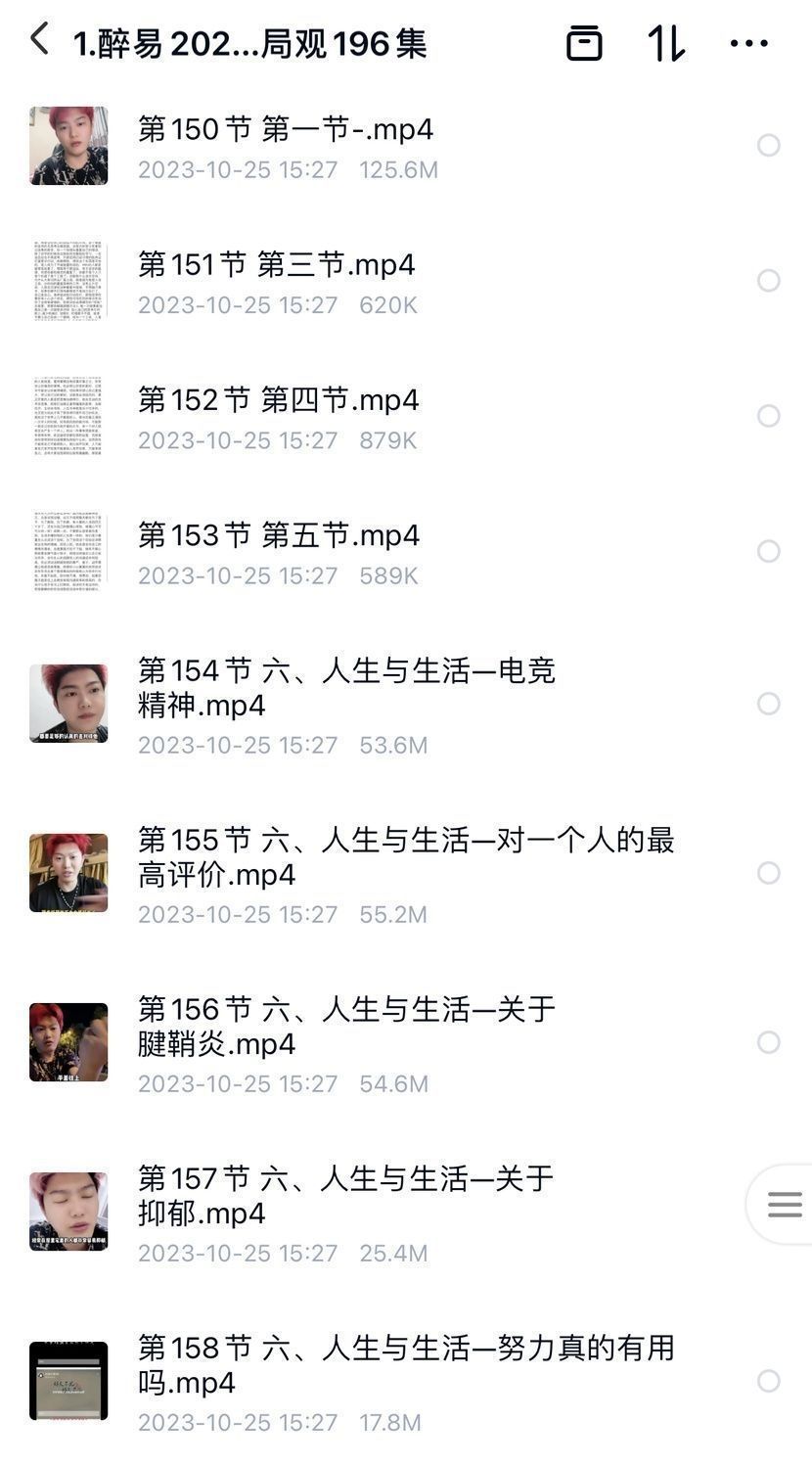The width and height of the screenshot is (812, 1466).
Task: Tap the transfer/save box icon in top bar
Action: [583, 43]
